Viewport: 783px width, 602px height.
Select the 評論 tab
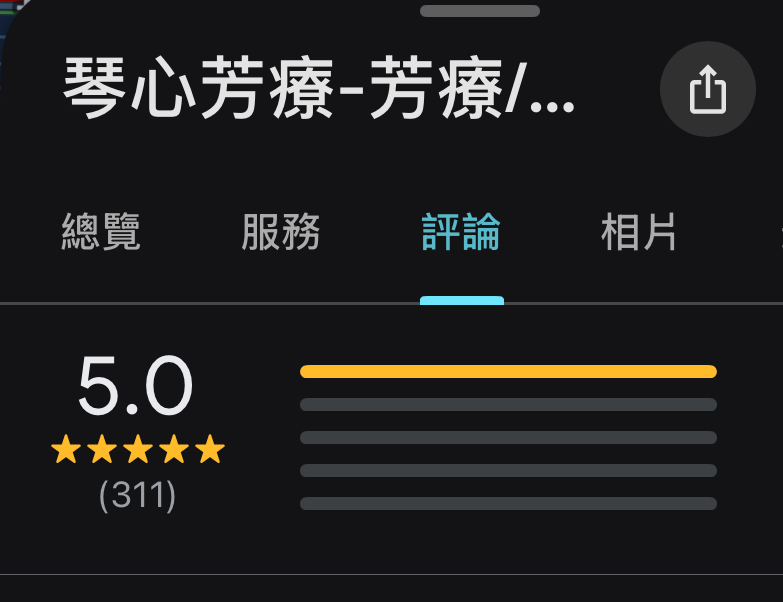coord(461,232)
